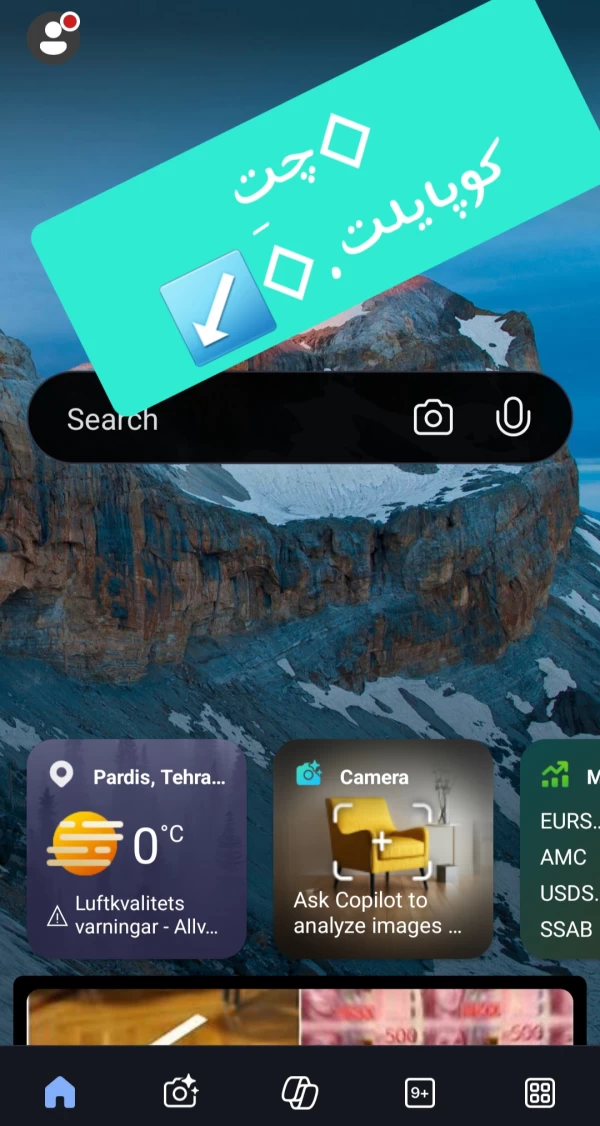Start visual search with the camera icon
The width and height of the screenshot is (600, 1126).
(x=433, y=418)
